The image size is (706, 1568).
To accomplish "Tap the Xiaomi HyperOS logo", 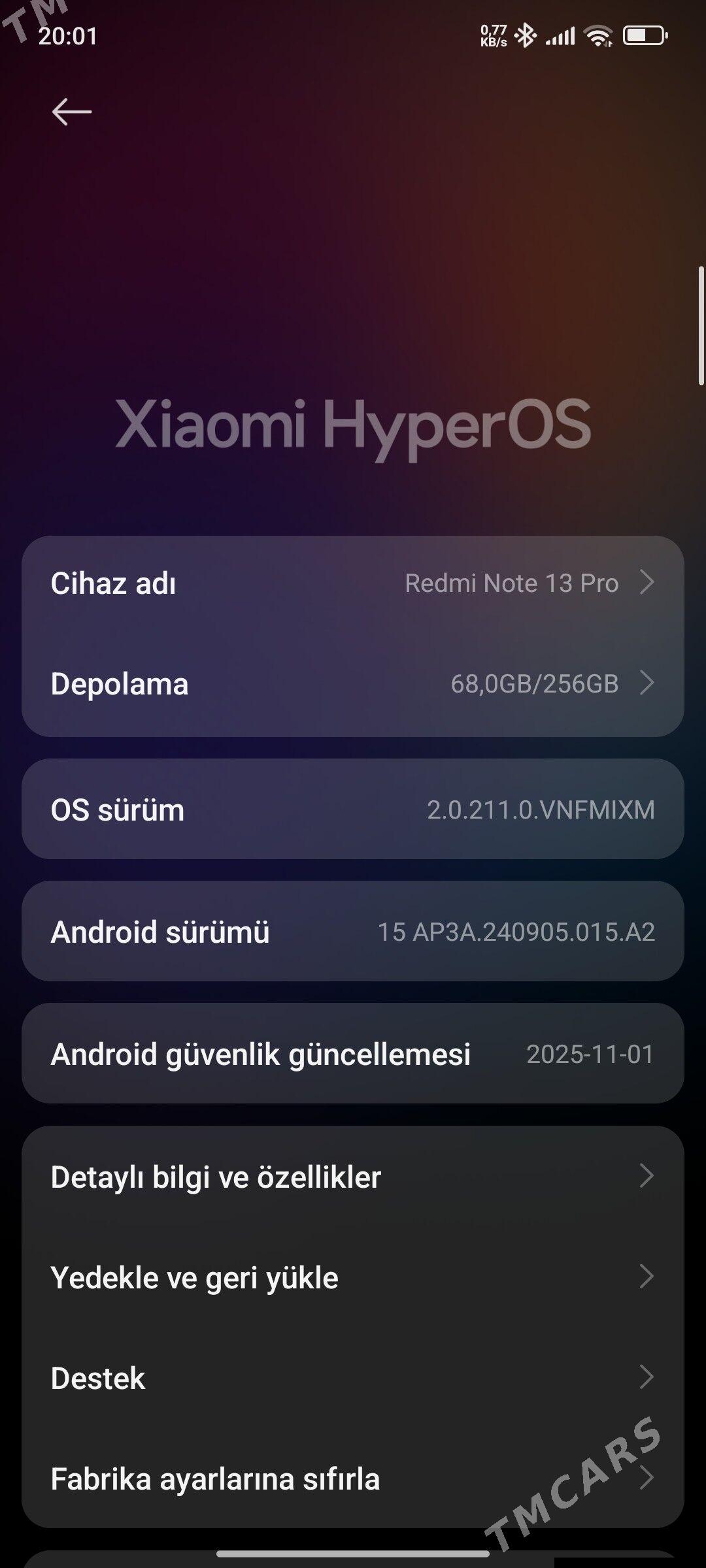I will tap(353, 425).
